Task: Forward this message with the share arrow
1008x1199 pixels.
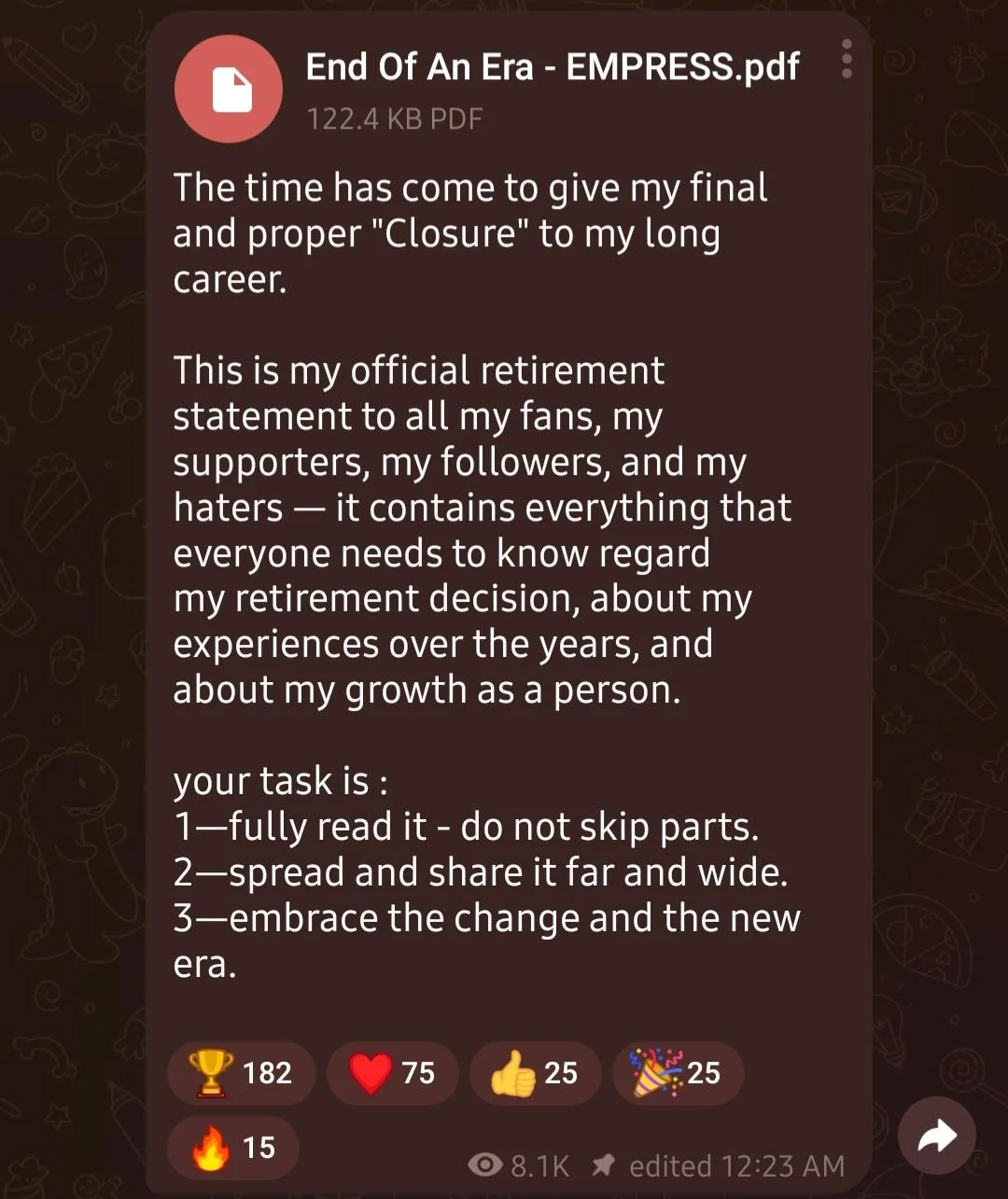Action: tap(936, 1136)
